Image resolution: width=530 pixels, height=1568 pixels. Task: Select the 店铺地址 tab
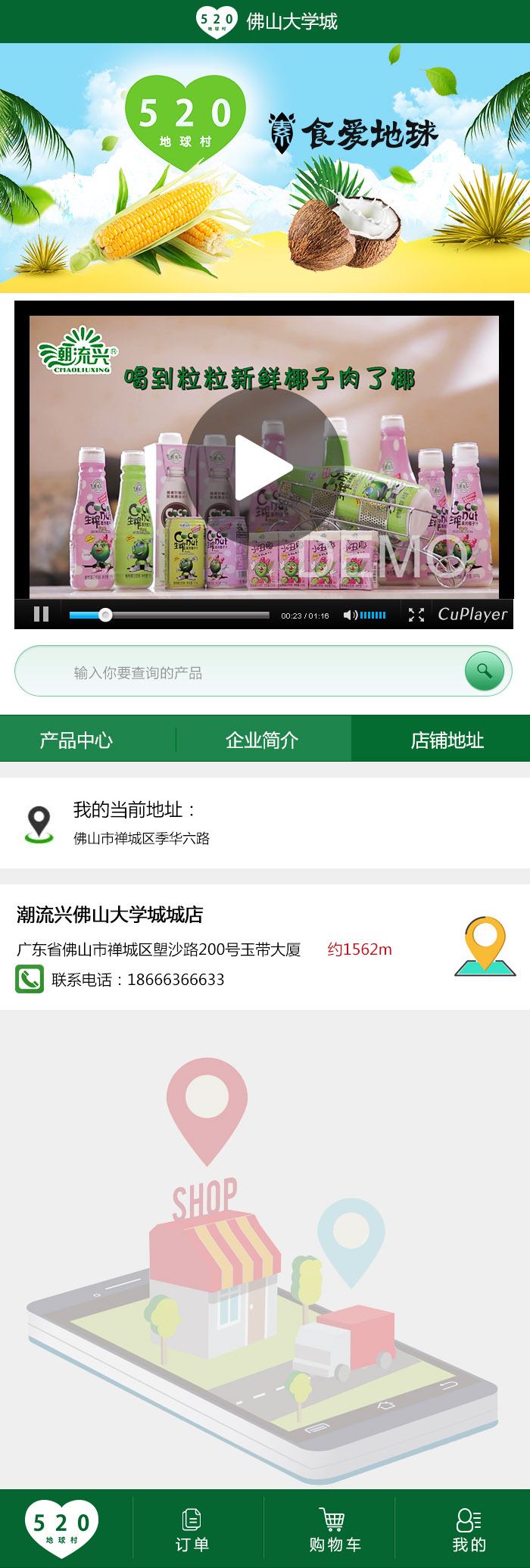[447, 740]
